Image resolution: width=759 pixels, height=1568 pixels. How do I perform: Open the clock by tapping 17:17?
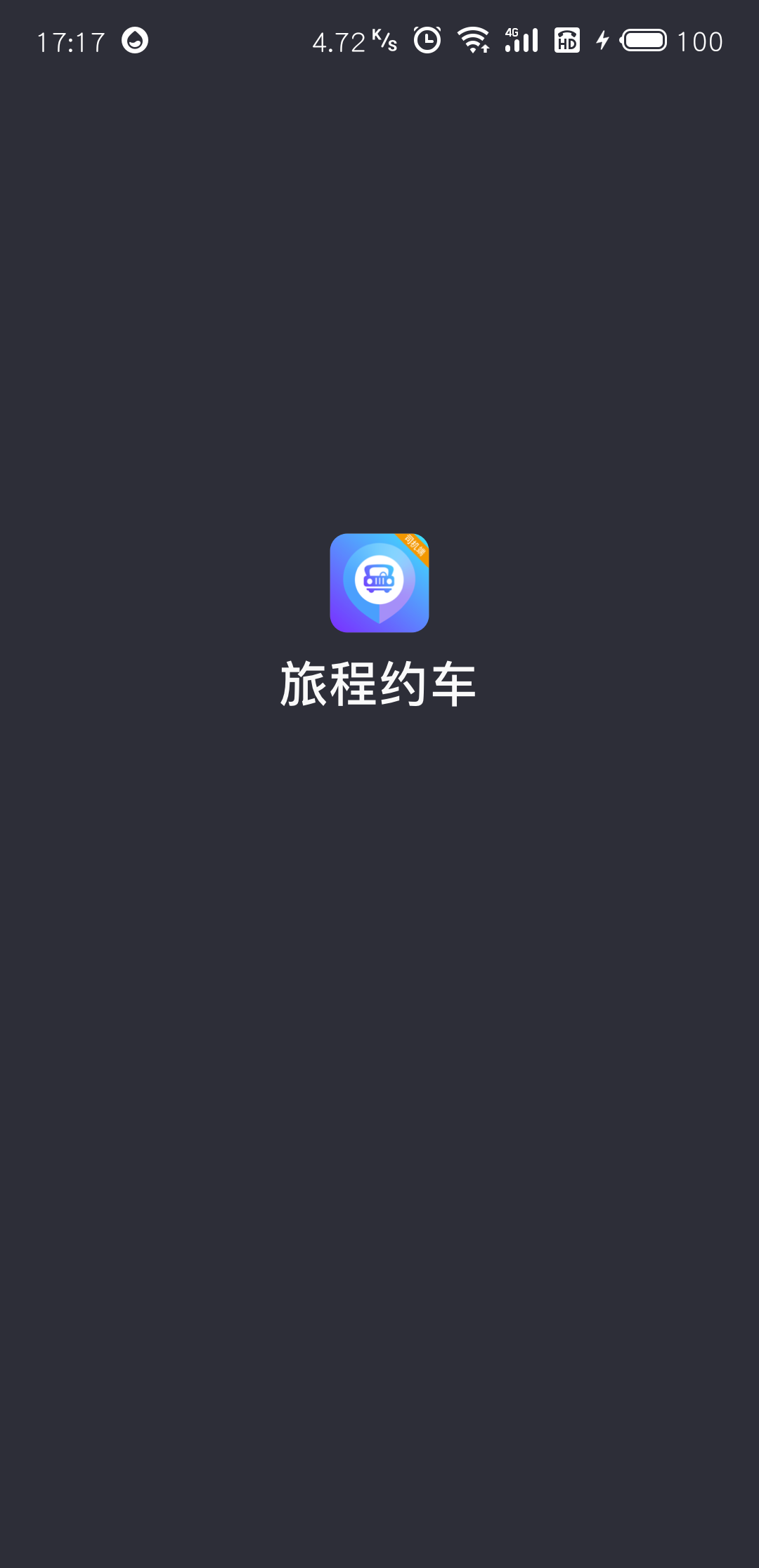click(72, 41)
